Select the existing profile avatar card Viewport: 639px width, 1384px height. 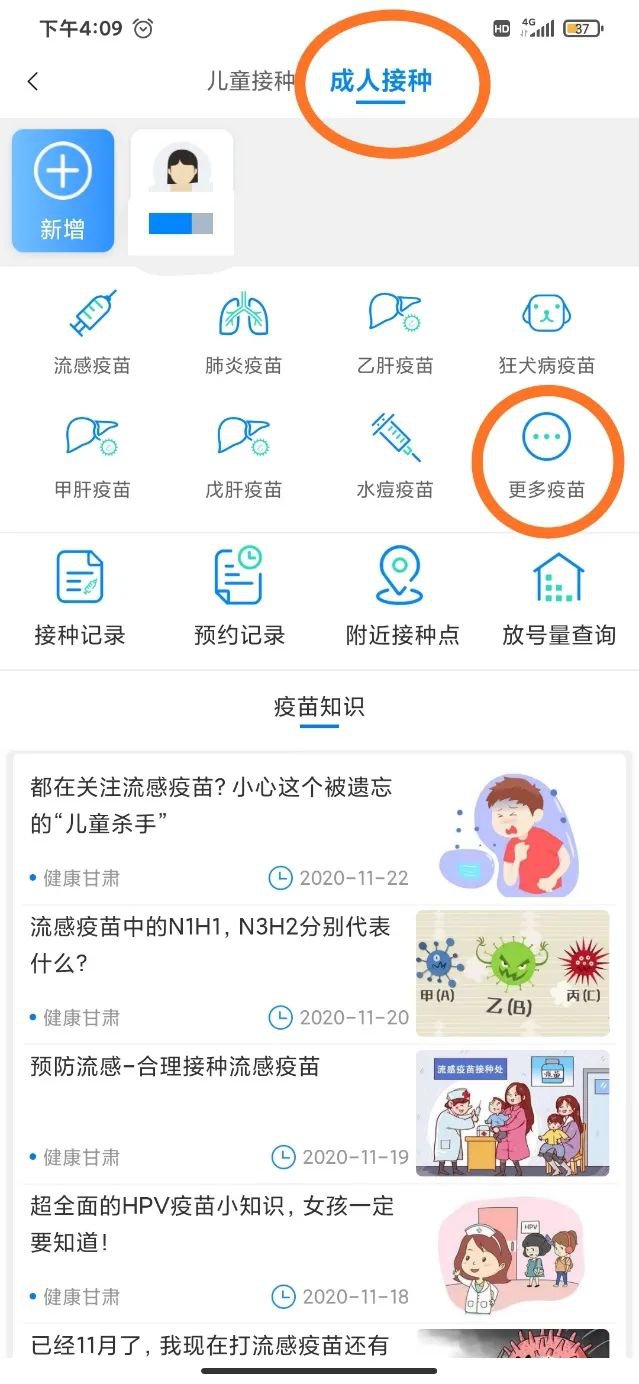pos(182,190)
